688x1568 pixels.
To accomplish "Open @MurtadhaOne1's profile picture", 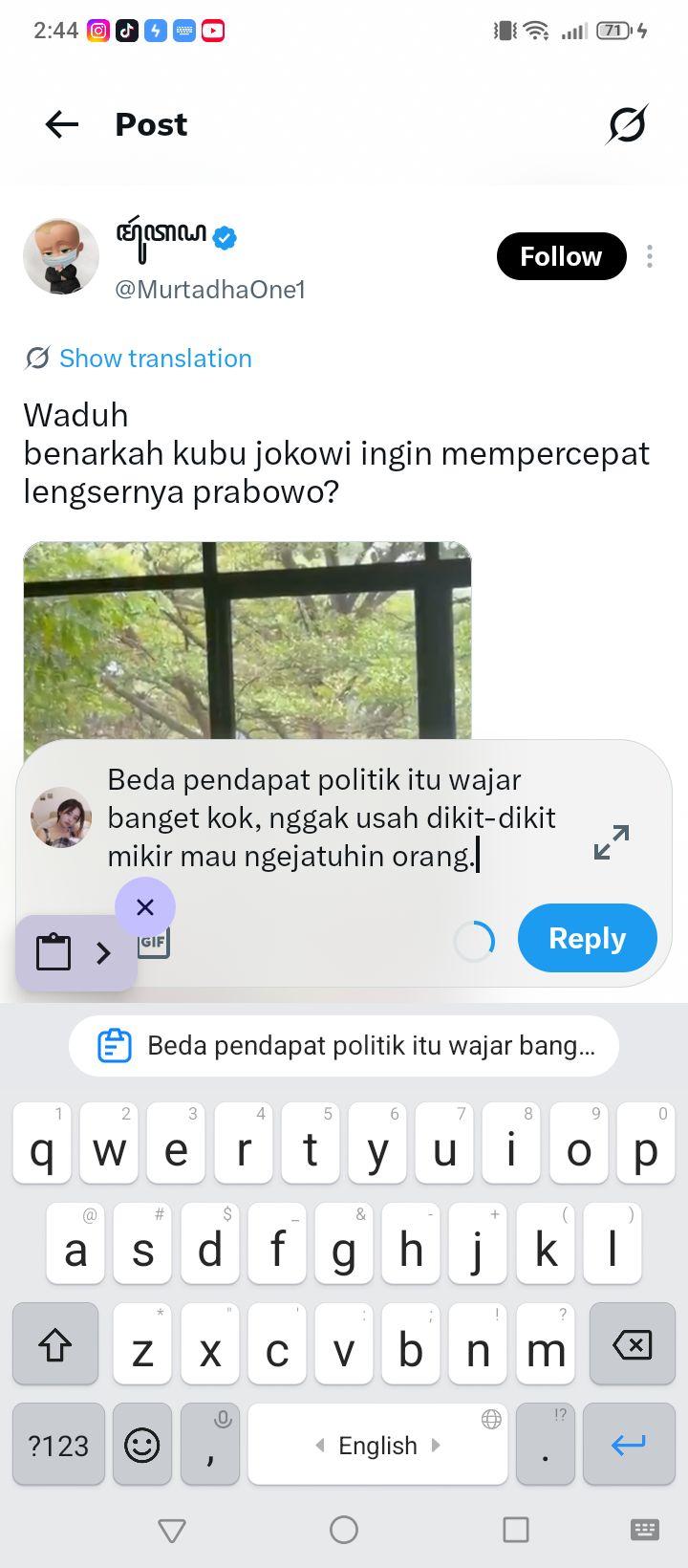I will point(60,256).
